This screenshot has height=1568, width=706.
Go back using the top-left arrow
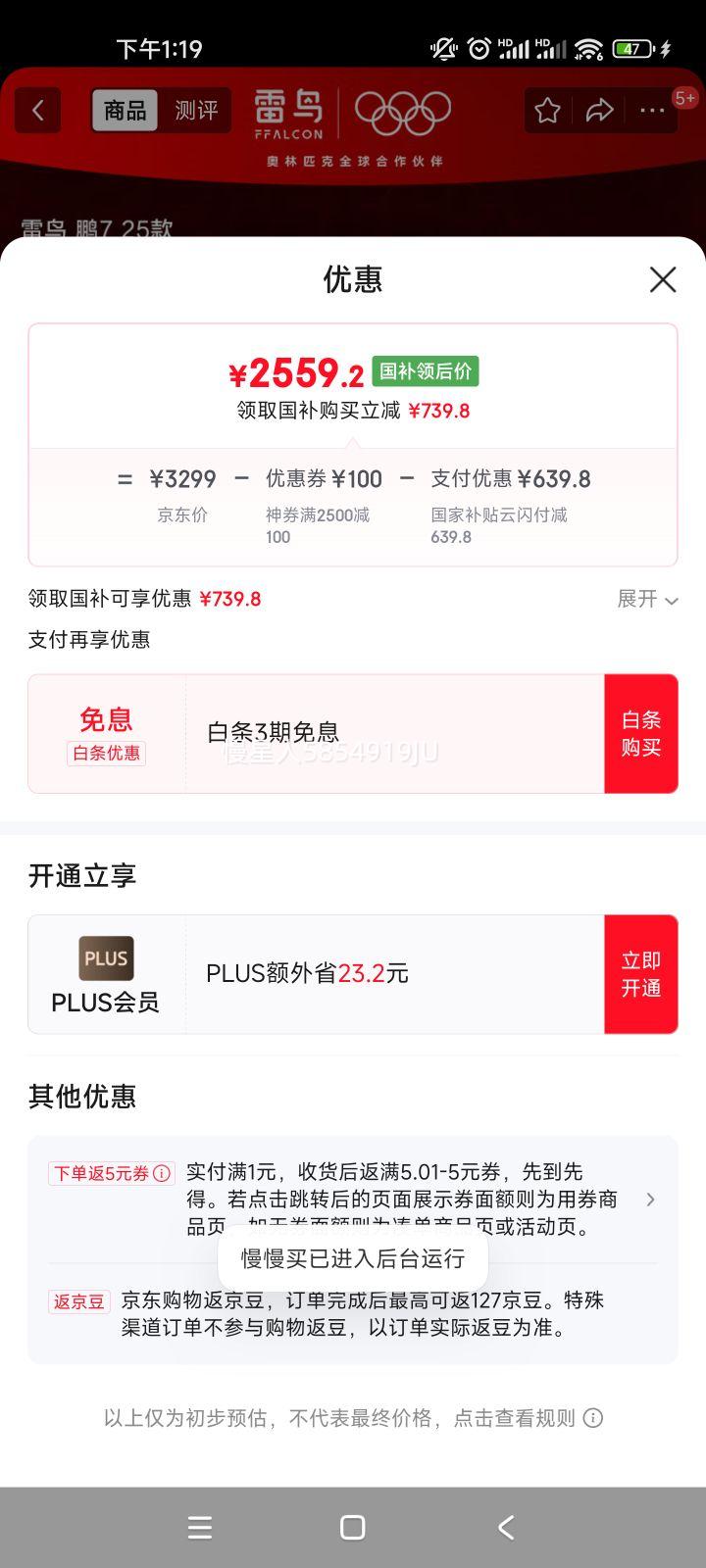click(x=38, y=110)
